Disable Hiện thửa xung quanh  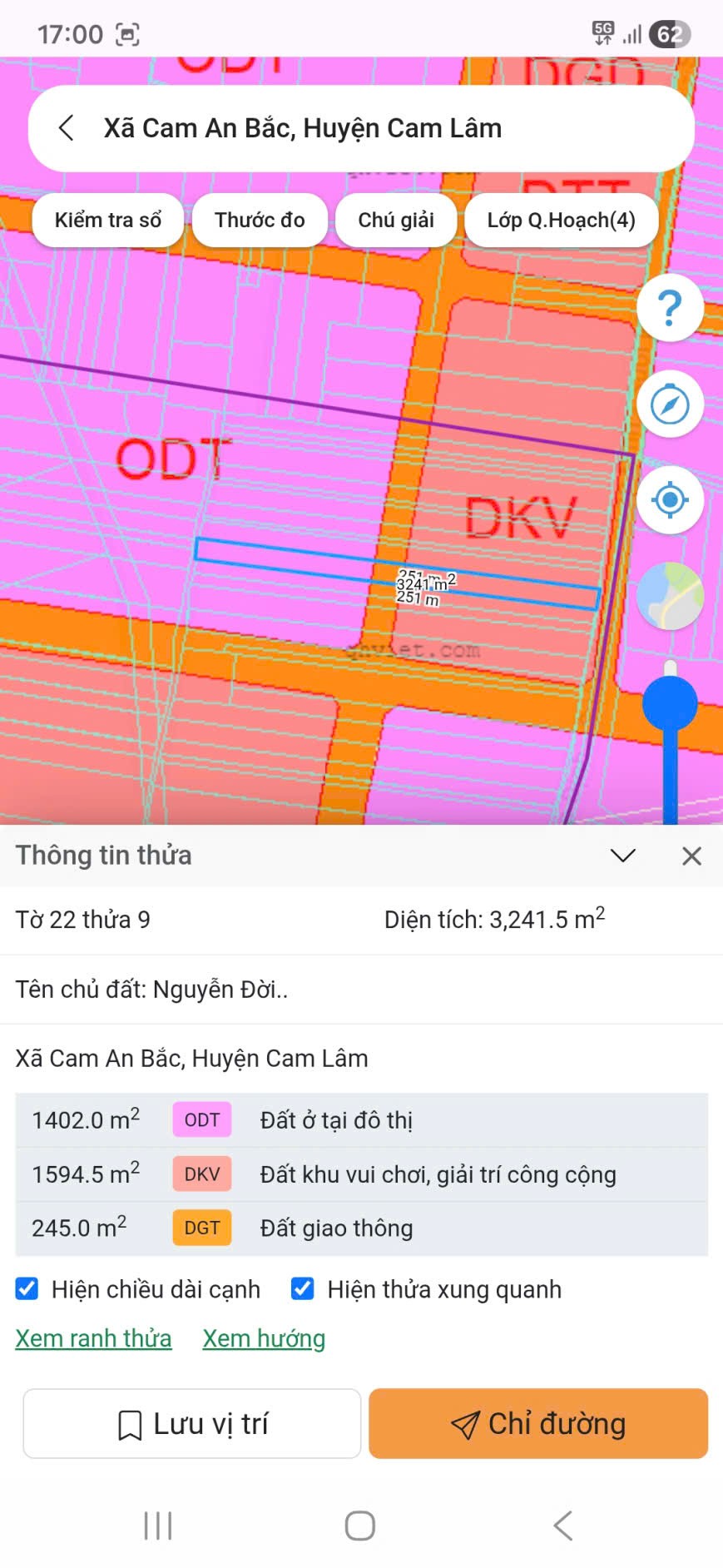click(x=302, y=1288)
